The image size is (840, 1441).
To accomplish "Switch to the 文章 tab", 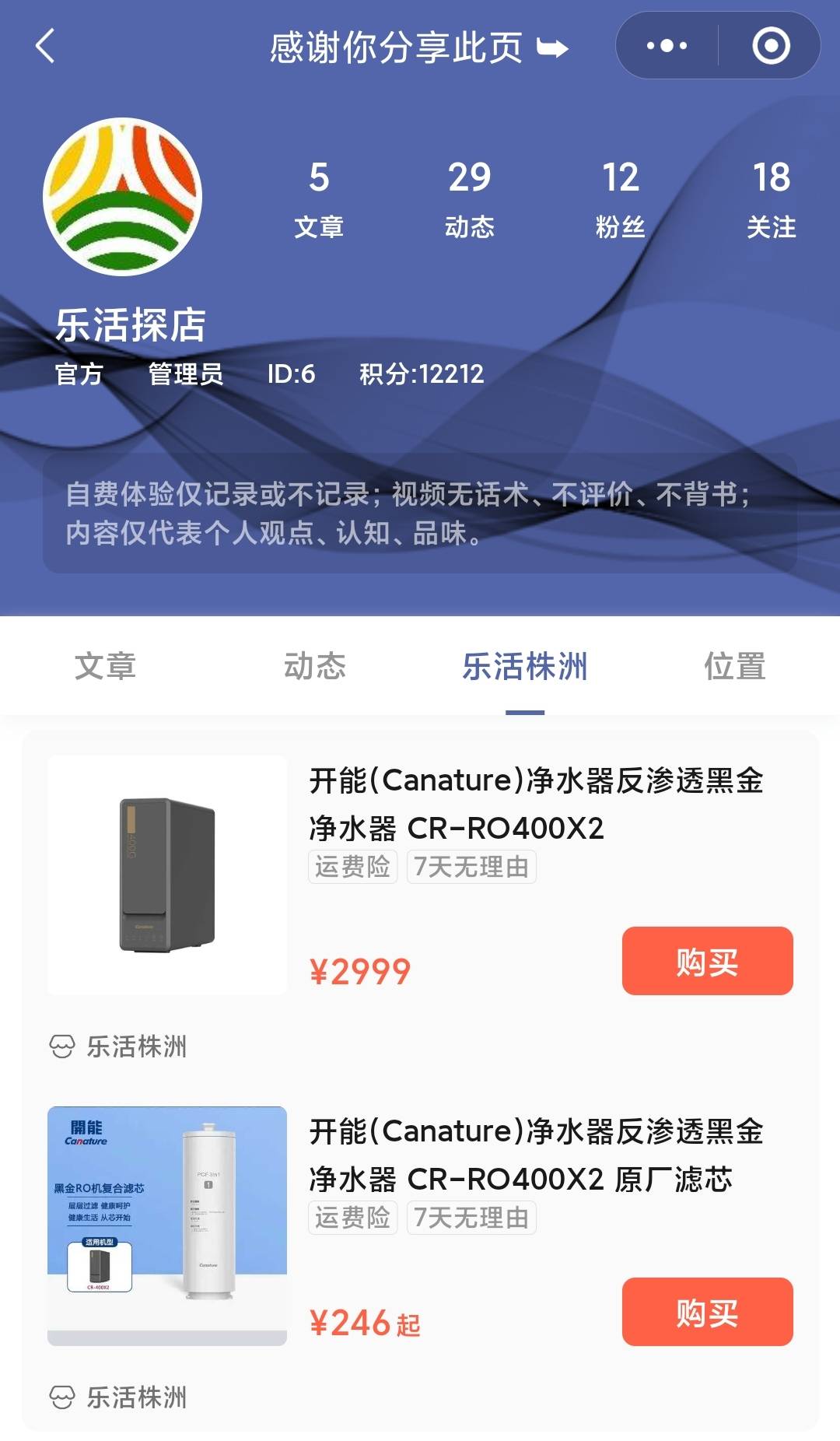I will 105,667.
